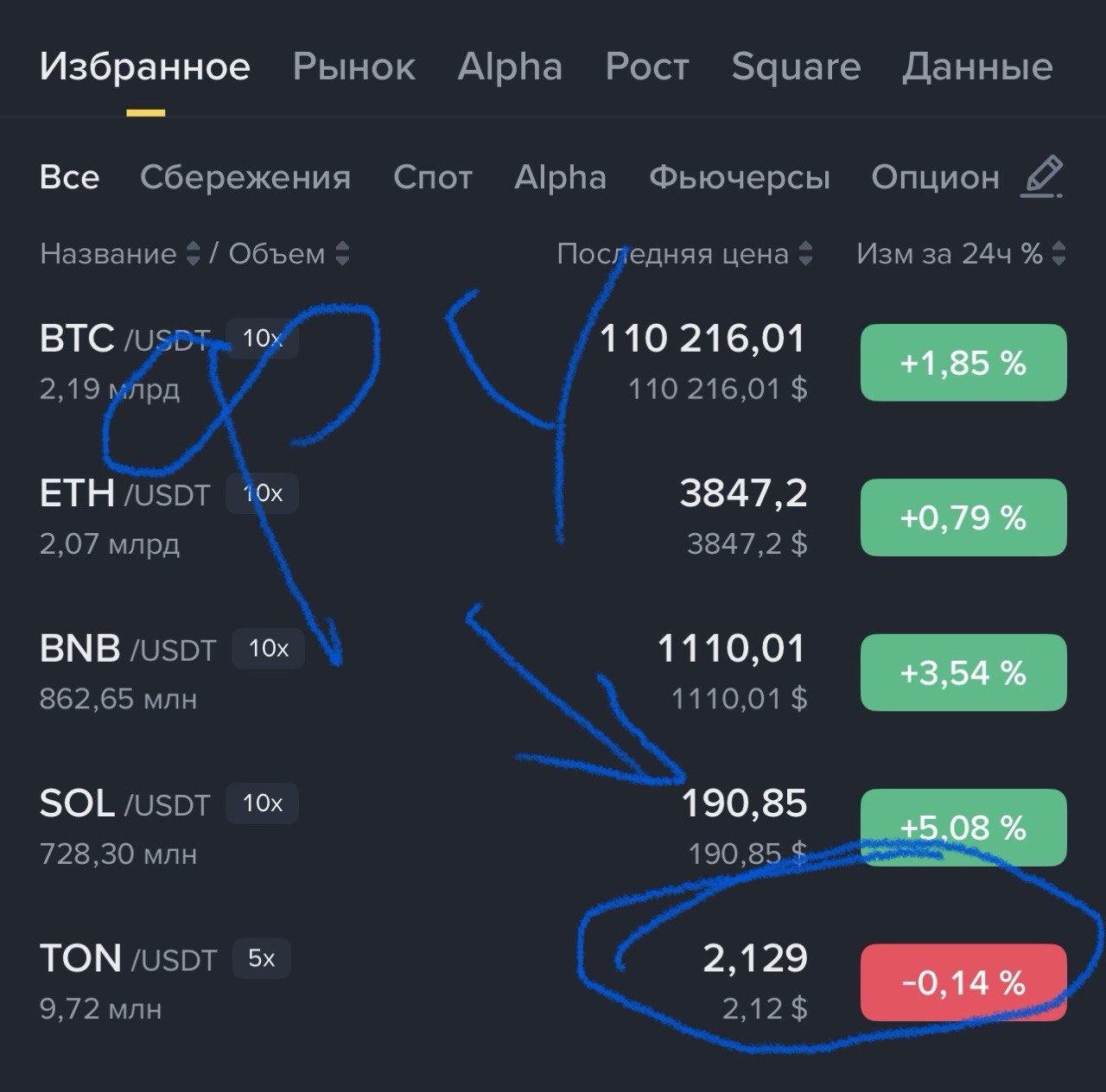Sort by Последняя цена

684,254
